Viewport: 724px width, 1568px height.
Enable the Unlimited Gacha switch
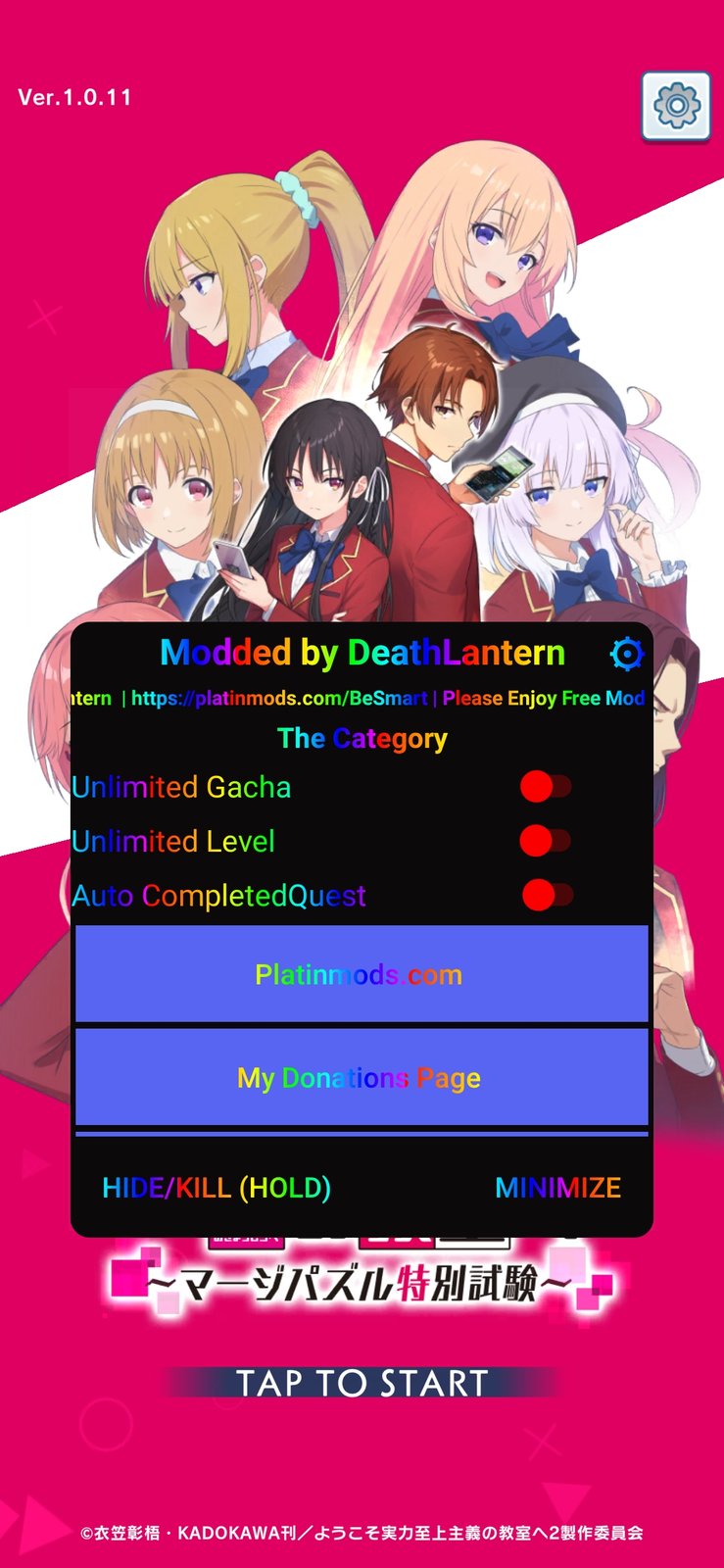(546, 787)
